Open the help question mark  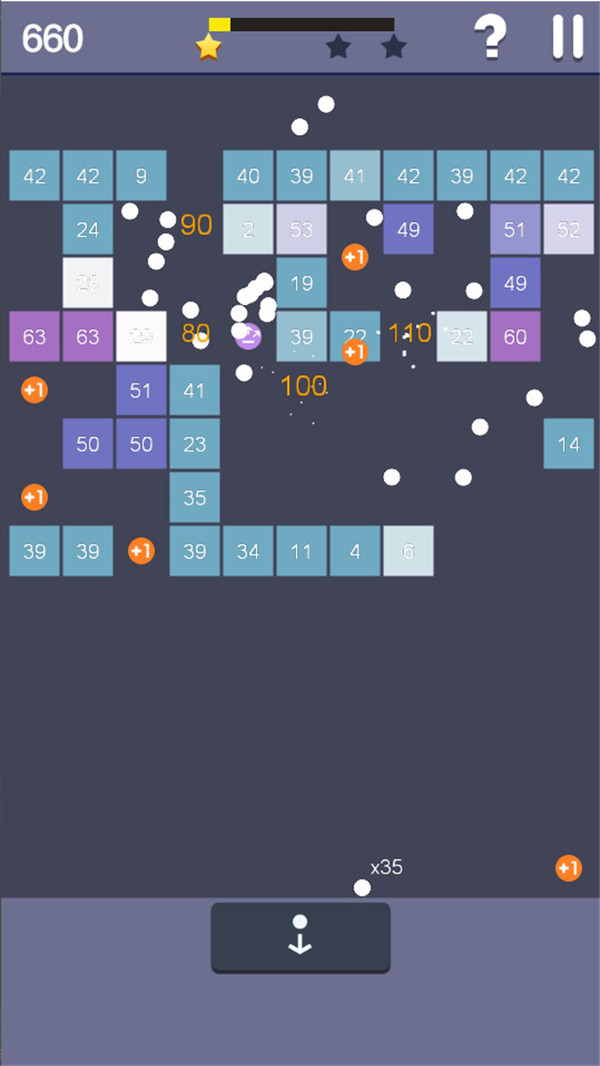(x=490, y=38)
